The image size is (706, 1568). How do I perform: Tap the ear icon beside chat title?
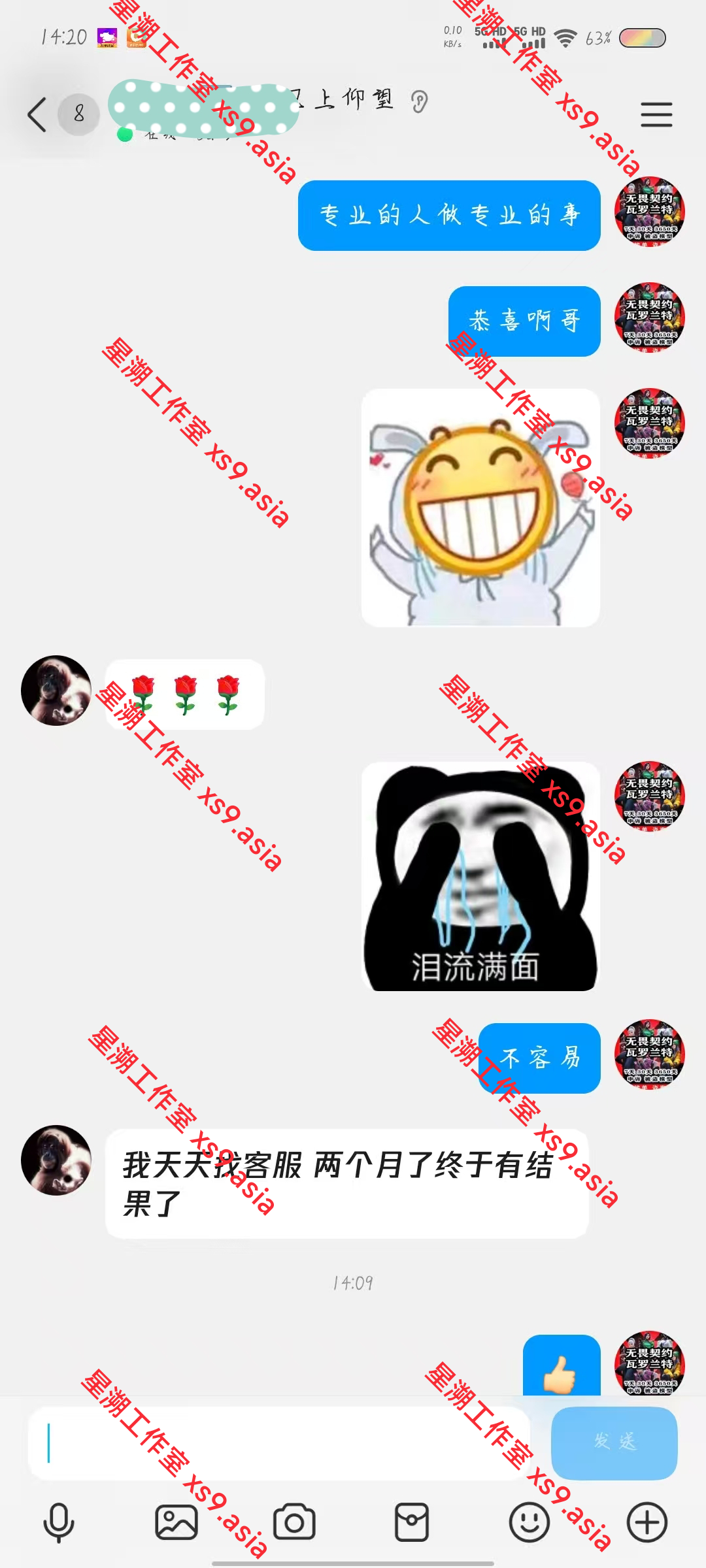pyautogui.click(x=420, y=101)
